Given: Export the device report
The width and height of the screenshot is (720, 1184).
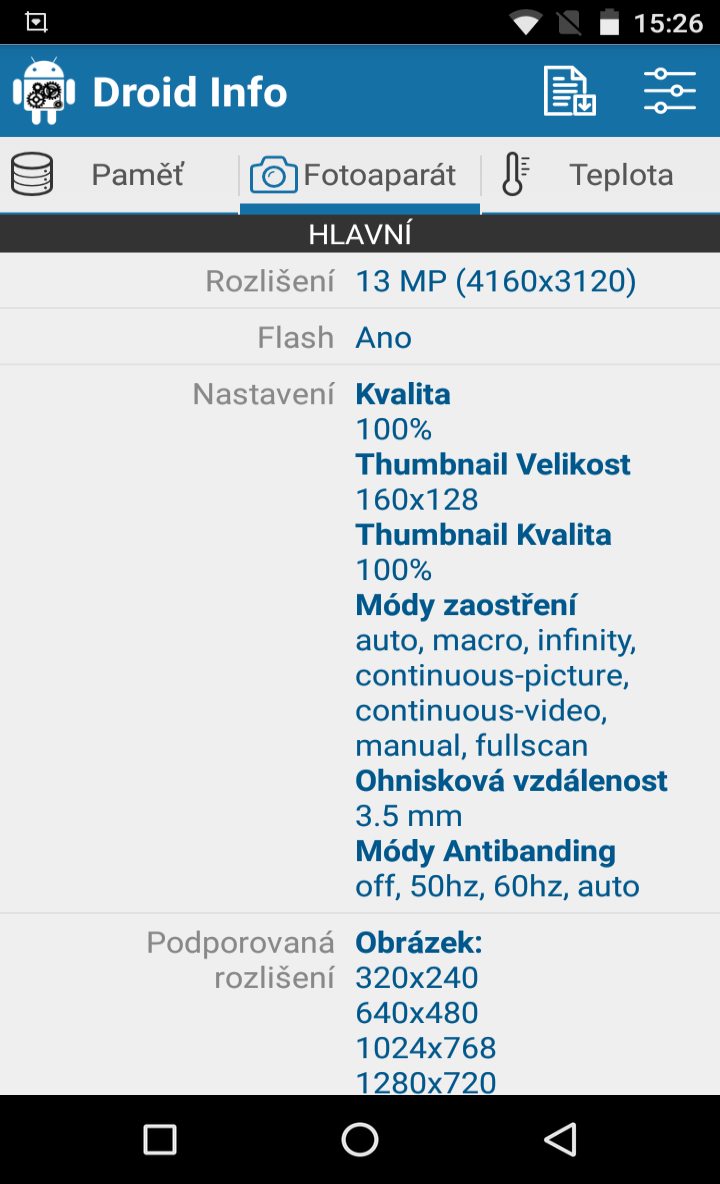Looking at the screenshot, I should [570, 91].
